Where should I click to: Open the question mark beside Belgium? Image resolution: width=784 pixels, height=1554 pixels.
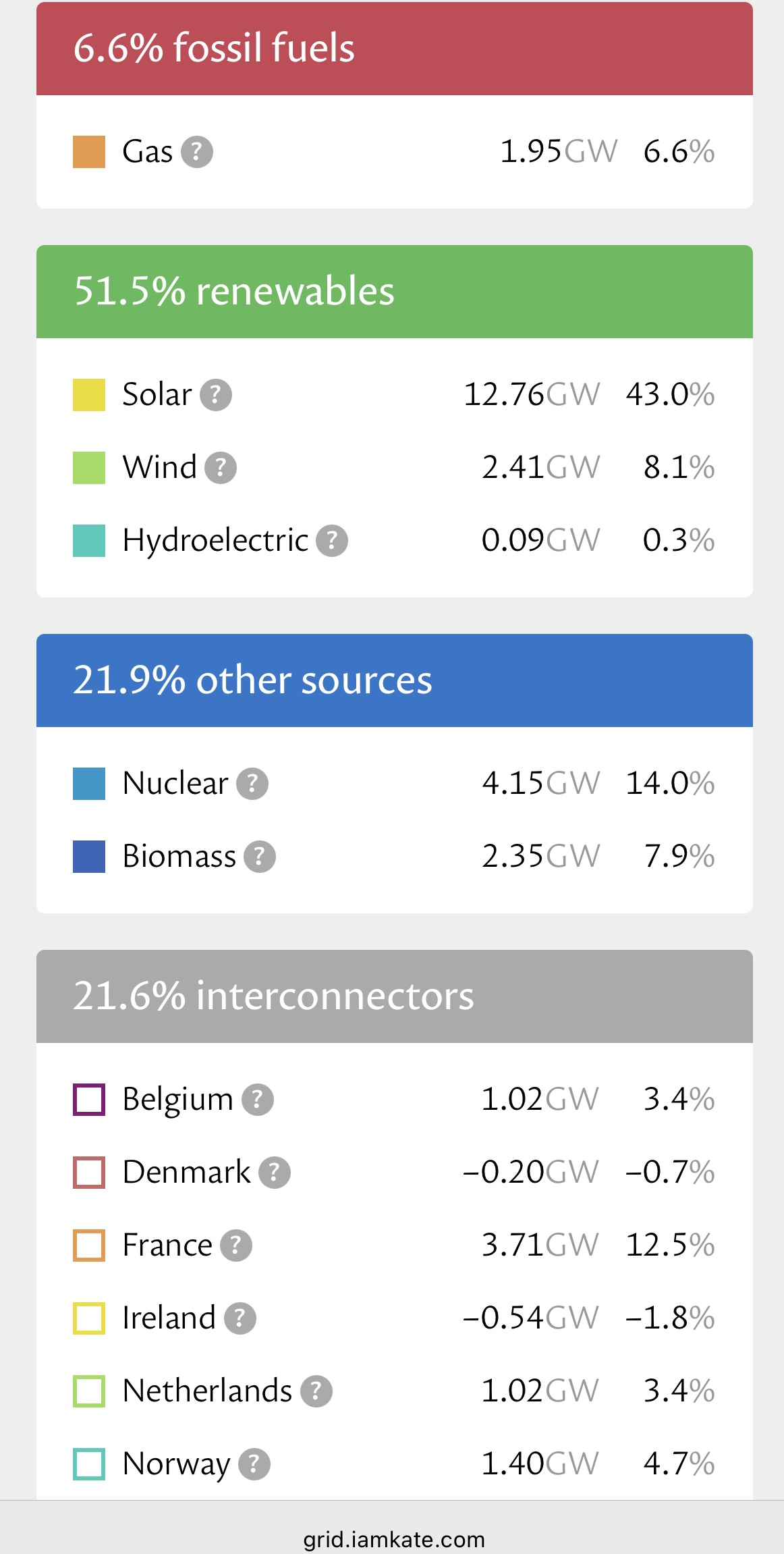click(258, 1100)
